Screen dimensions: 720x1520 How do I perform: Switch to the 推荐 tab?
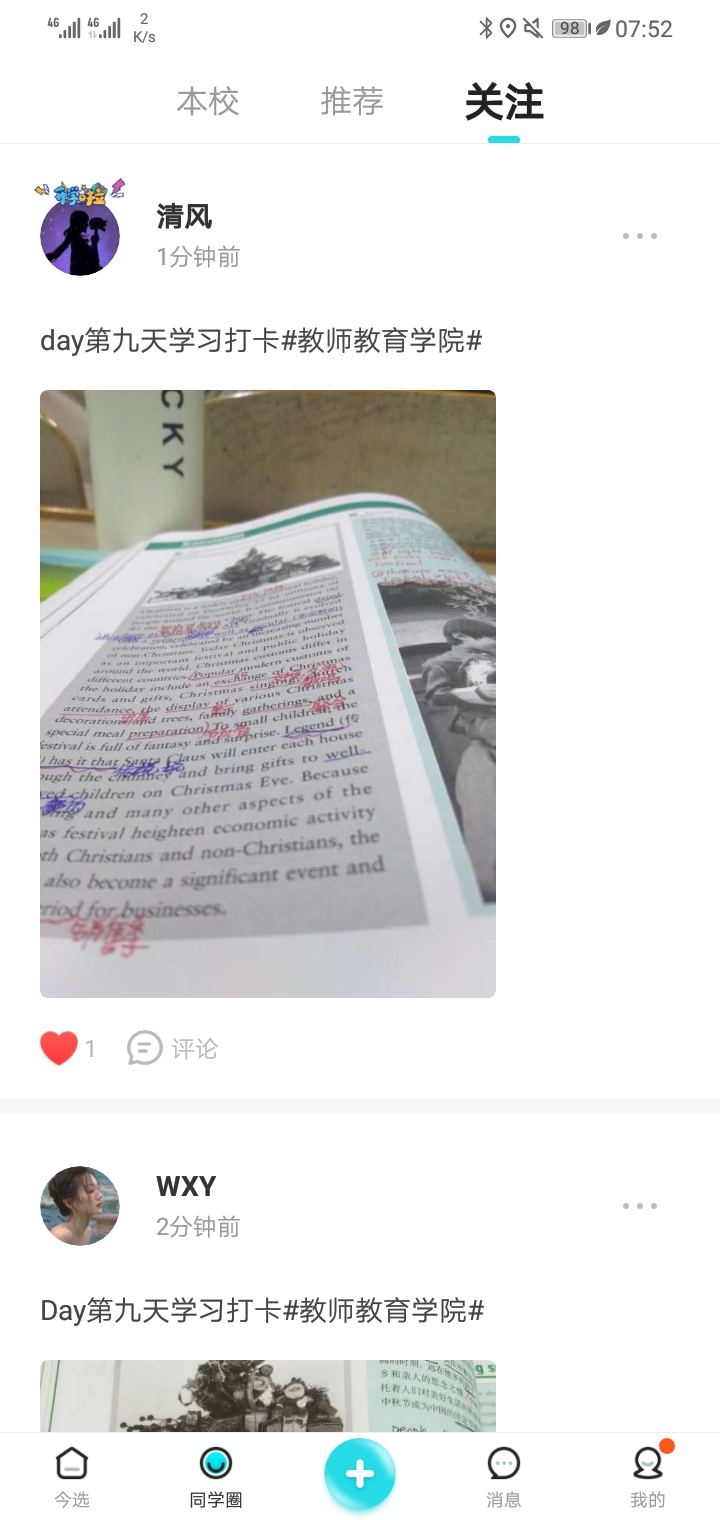pos(352,102)
